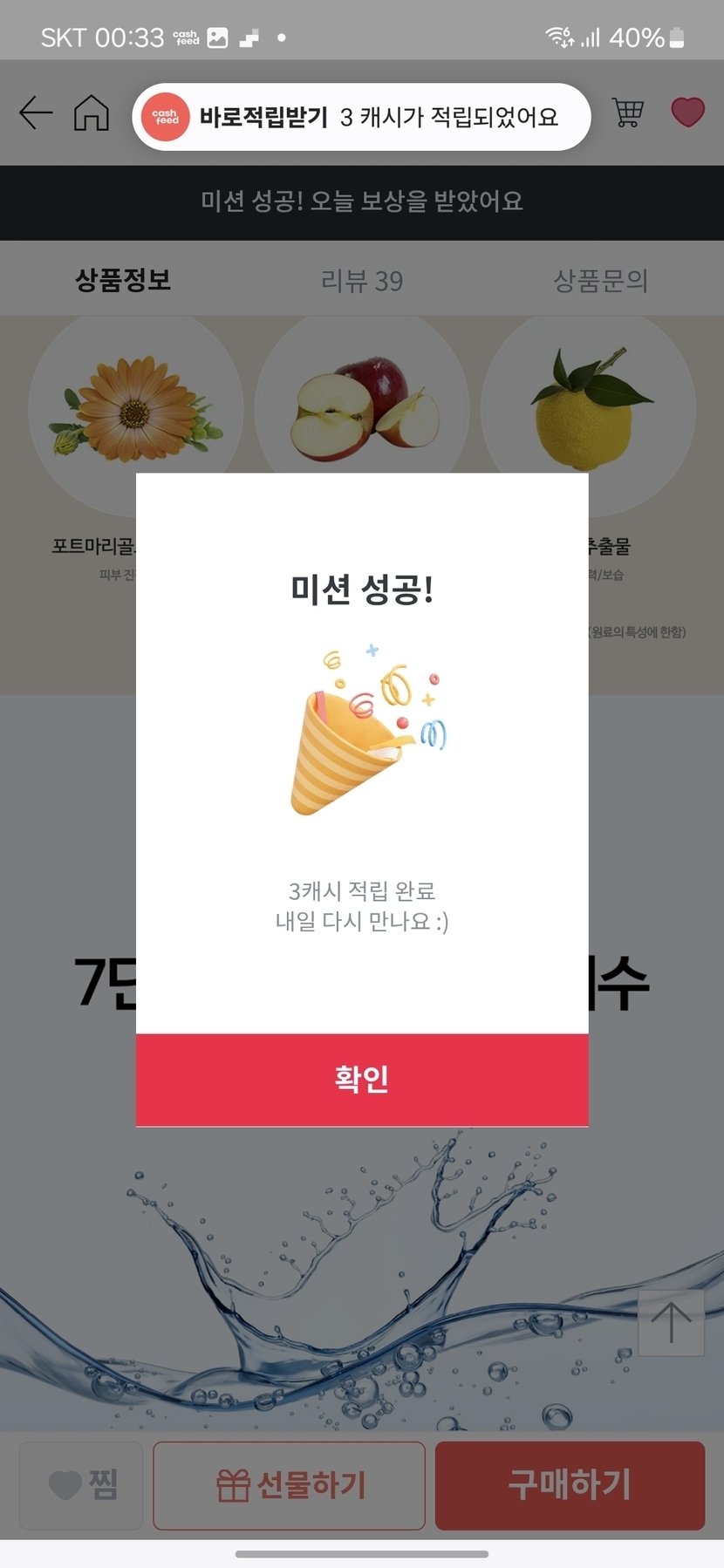The height and width of the screenshot is (1568, 724).
Task: Switch to the 상품정보 tab
Action: 123,280
